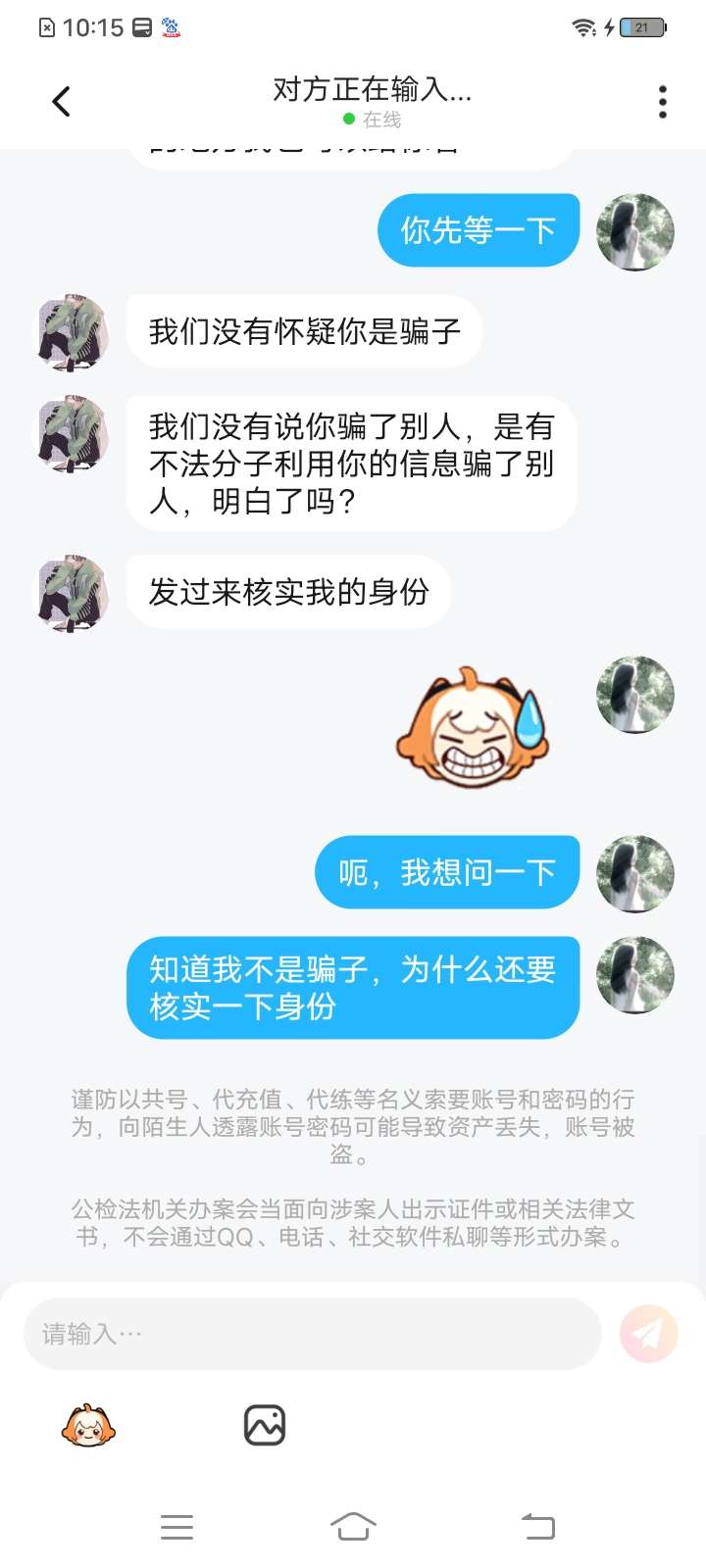Open the recent apps menu button
706x1568 pixels.
176,1526
